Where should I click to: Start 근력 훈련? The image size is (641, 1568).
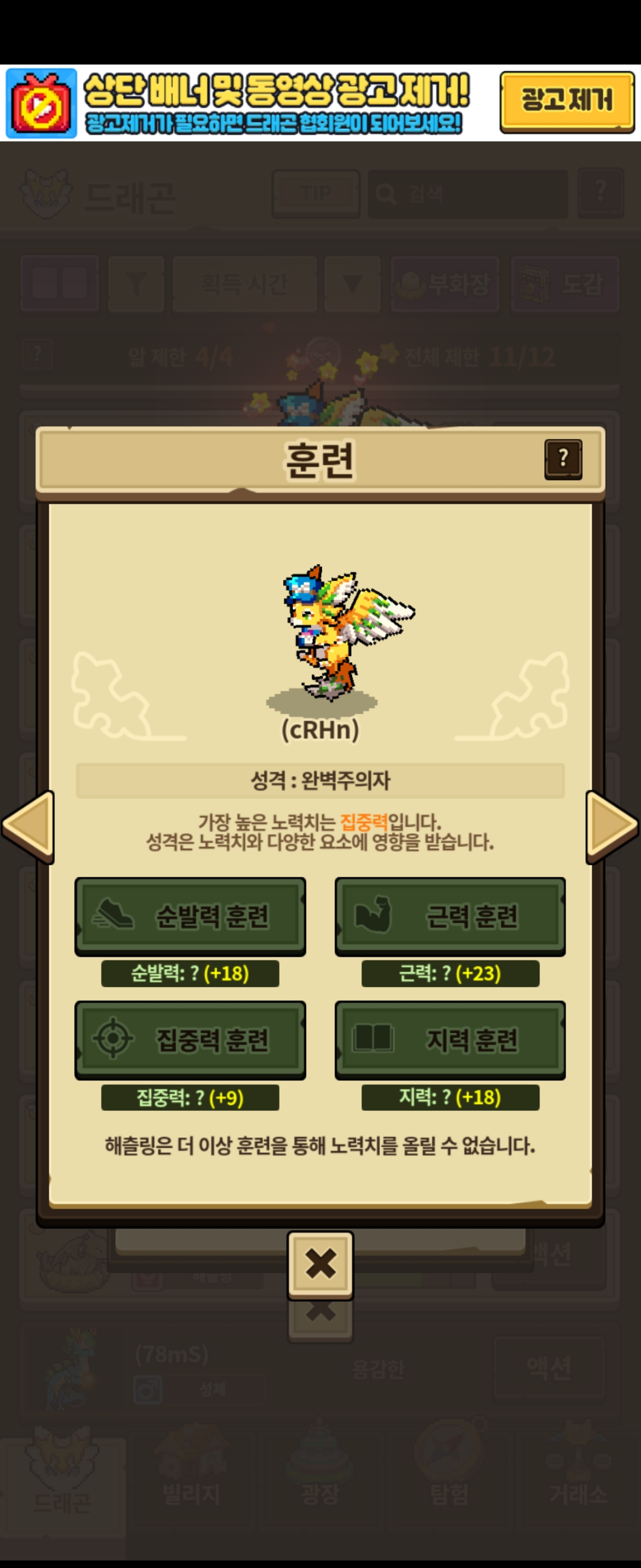tap(450, 916)
